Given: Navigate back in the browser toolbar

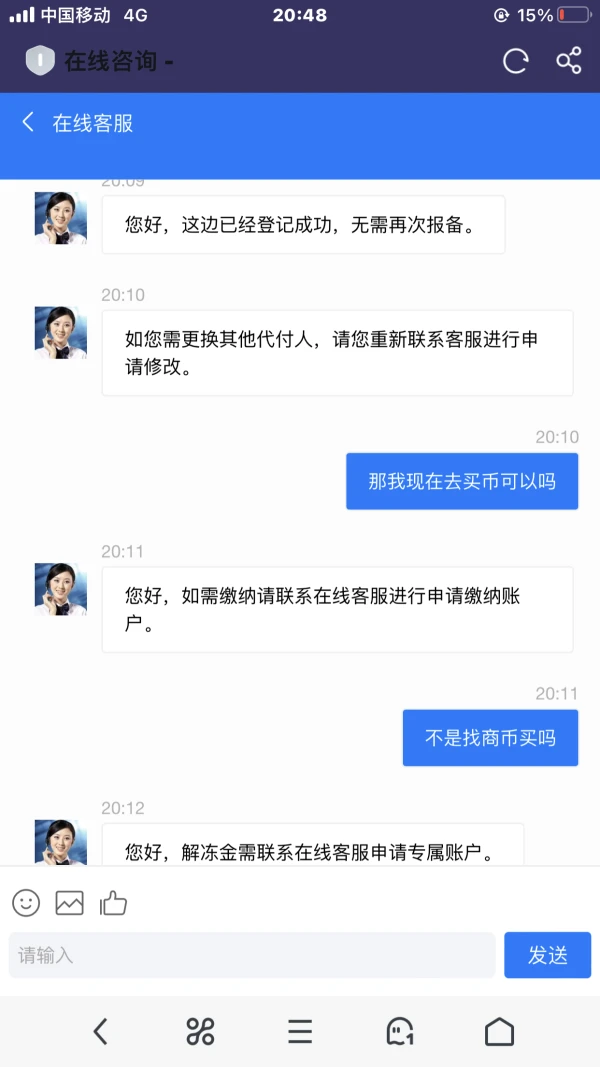Looking at the screenshot, I should 100,1031.
